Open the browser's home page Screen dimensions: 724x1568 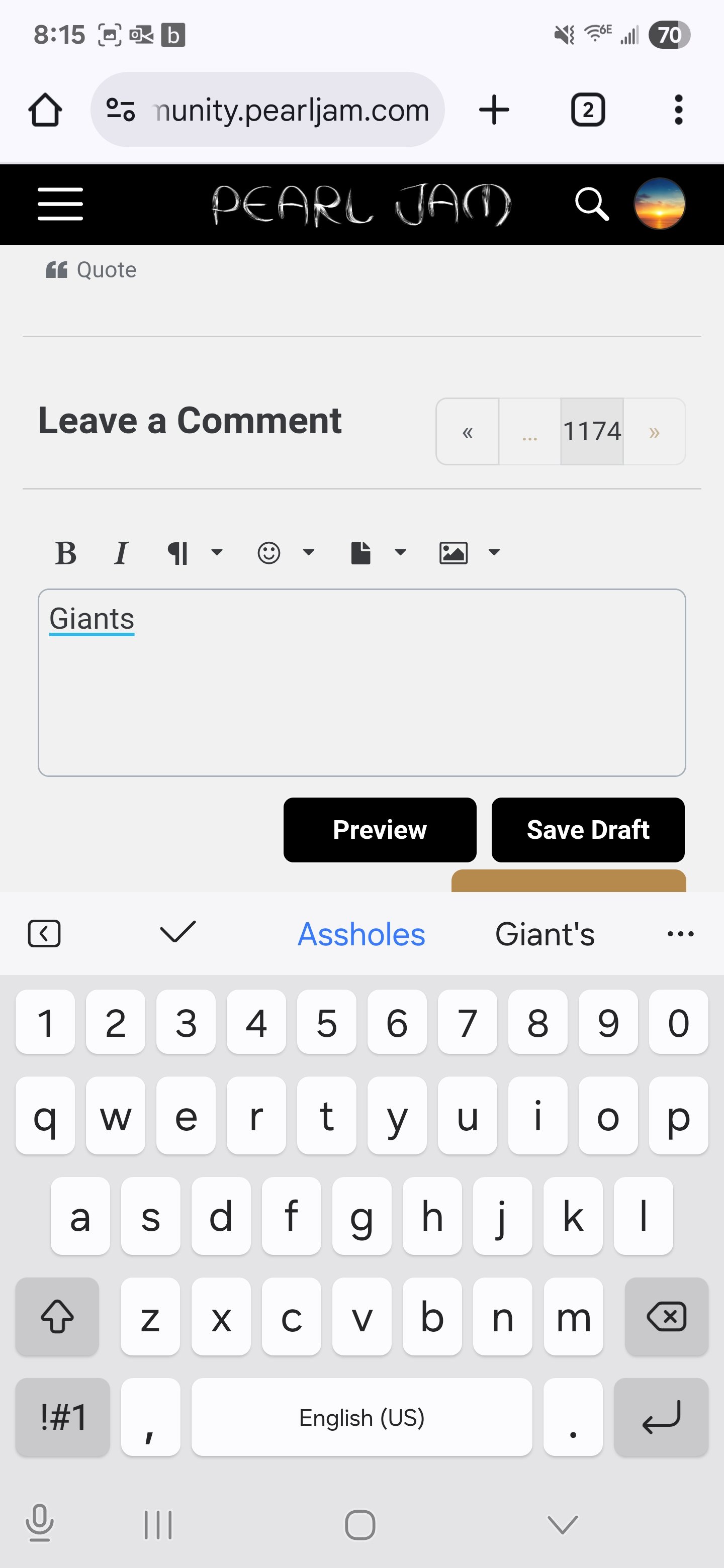pos(45,110)
